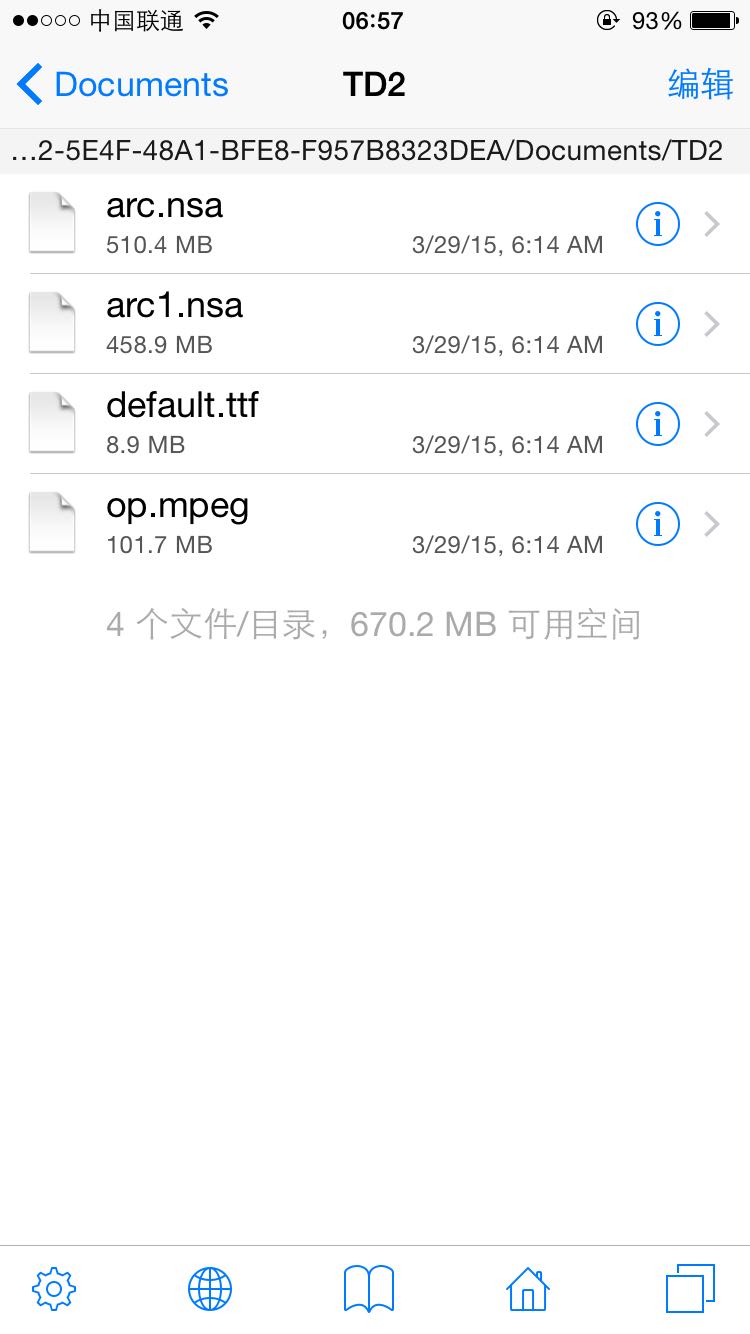Go to the home folder
This screenshot has width=750, height=1334.
pyautogui.click(x=528, y=1289)
